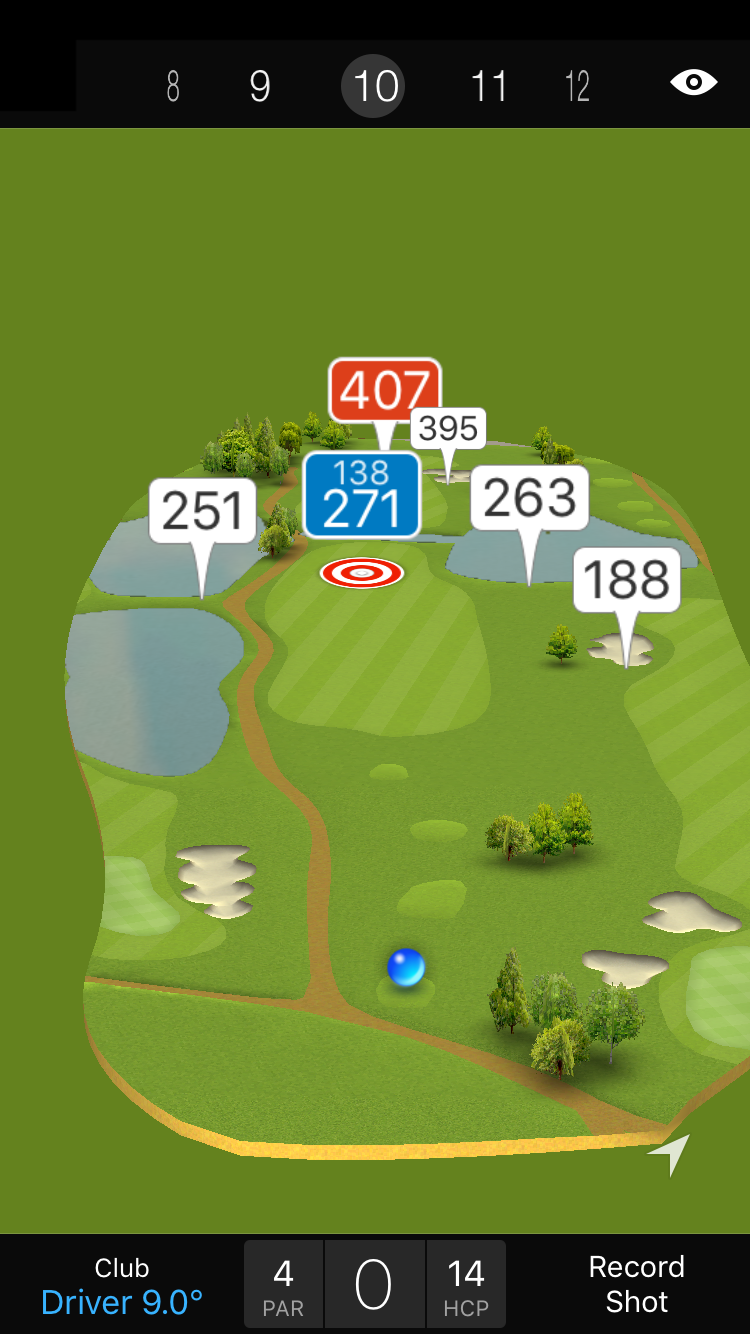Tap the 251 distance marker
This screenshot has width=750, height=1334.
coord(203,512)
